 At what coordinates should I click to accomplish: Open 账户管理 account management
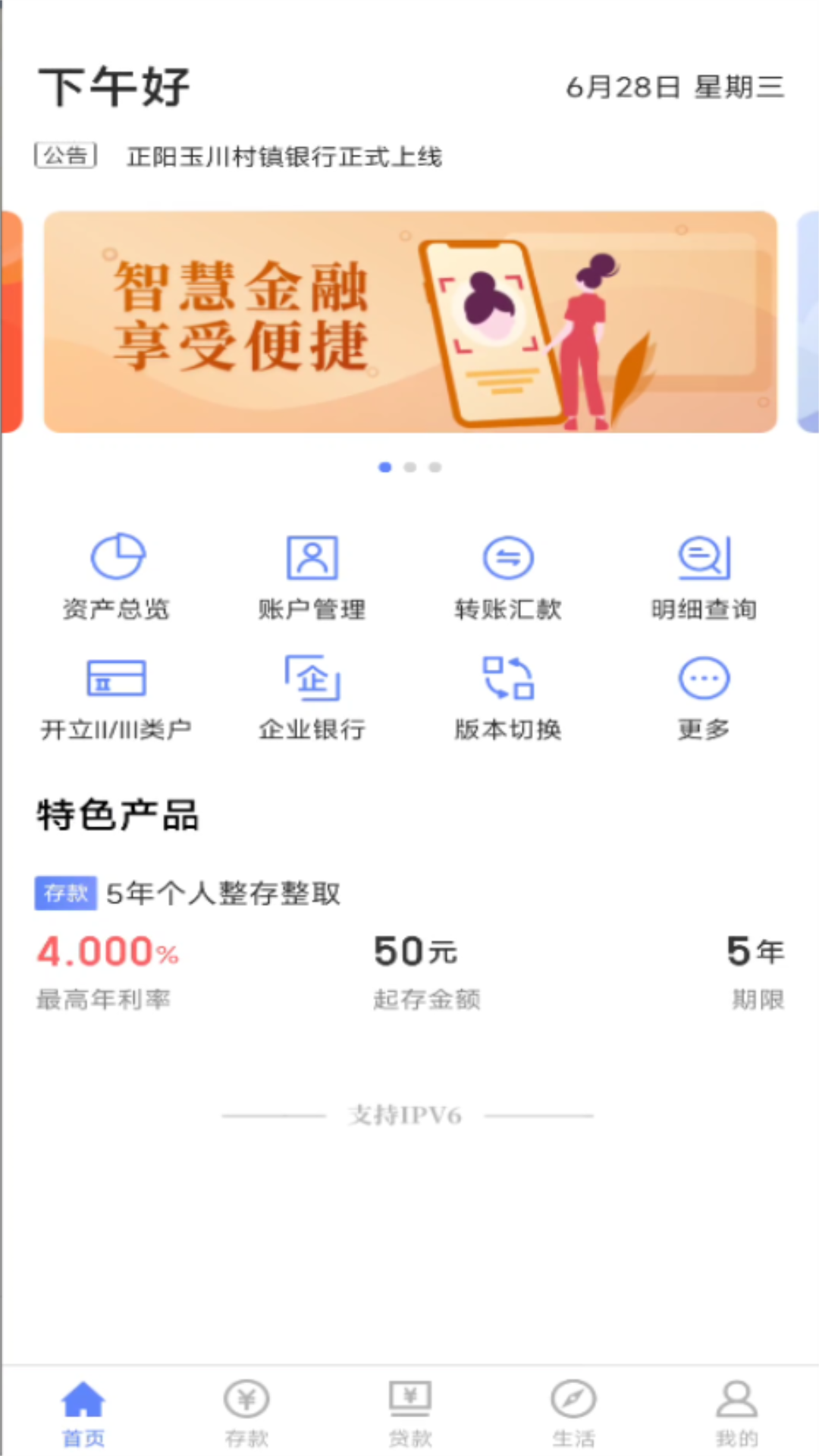312,575
